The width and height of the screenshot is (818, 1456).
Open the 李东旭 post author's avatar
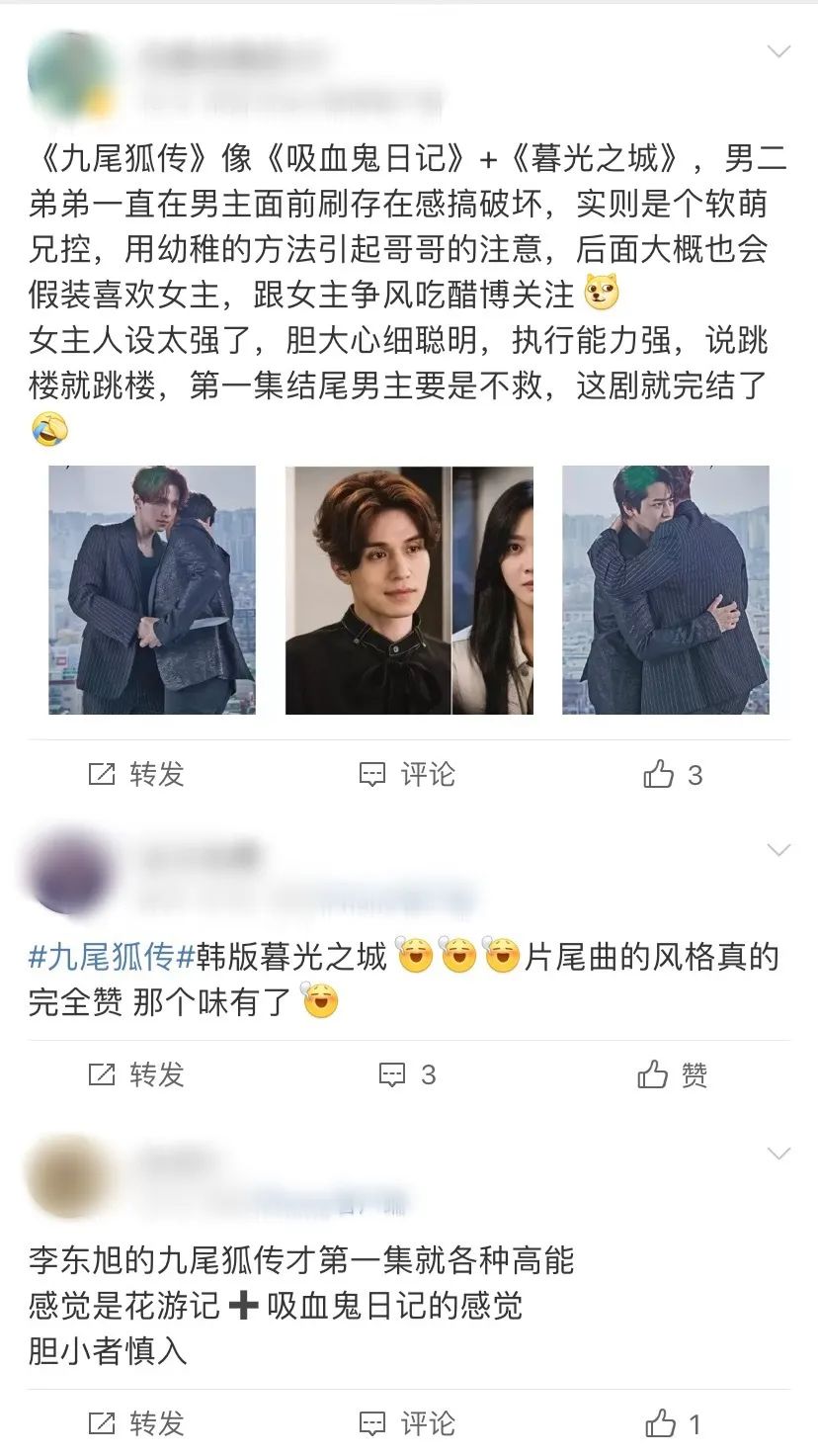(69, 1178)
